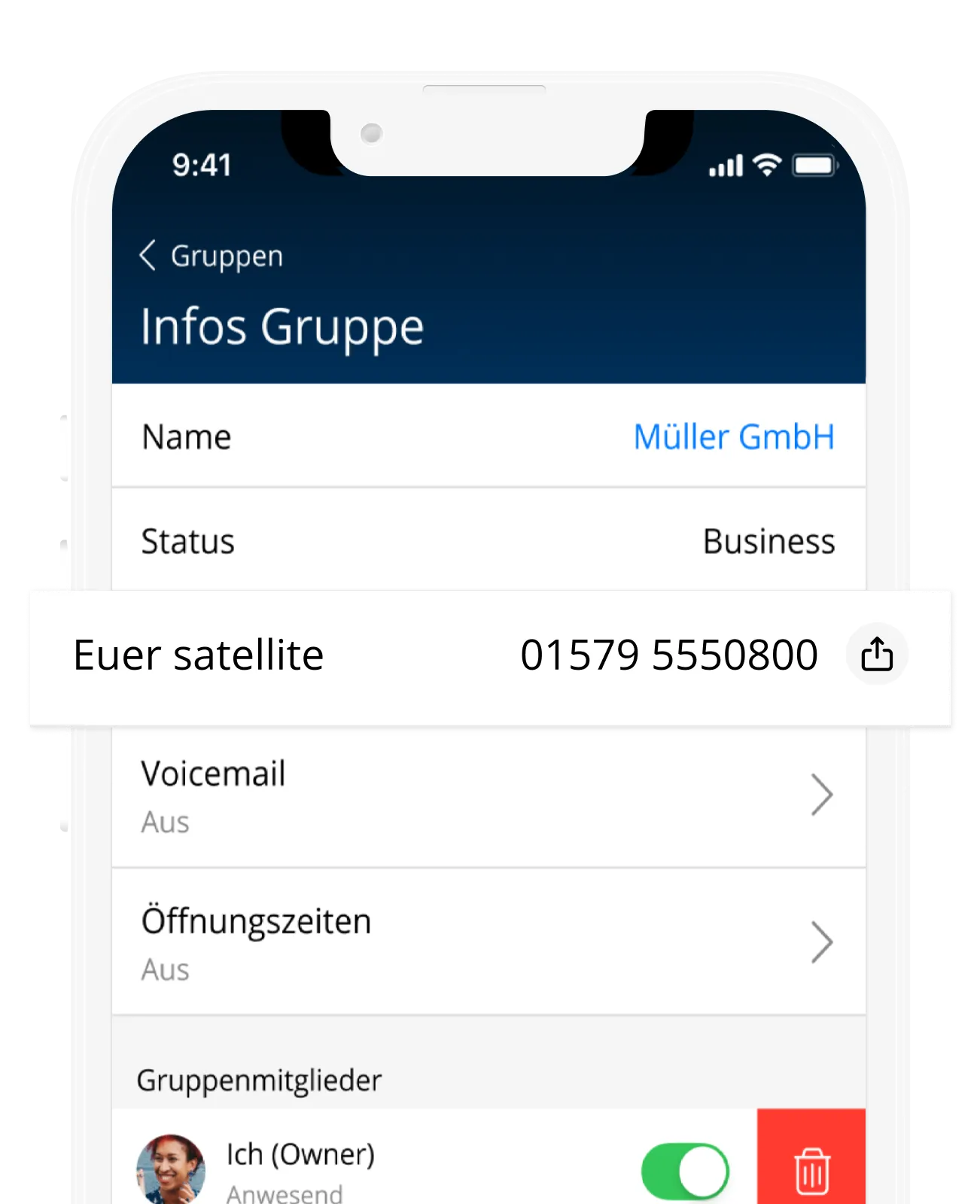This screenshot has width=980, height=1204.
Task: Tap the Euer satellite label
Action: click(198, 654)
